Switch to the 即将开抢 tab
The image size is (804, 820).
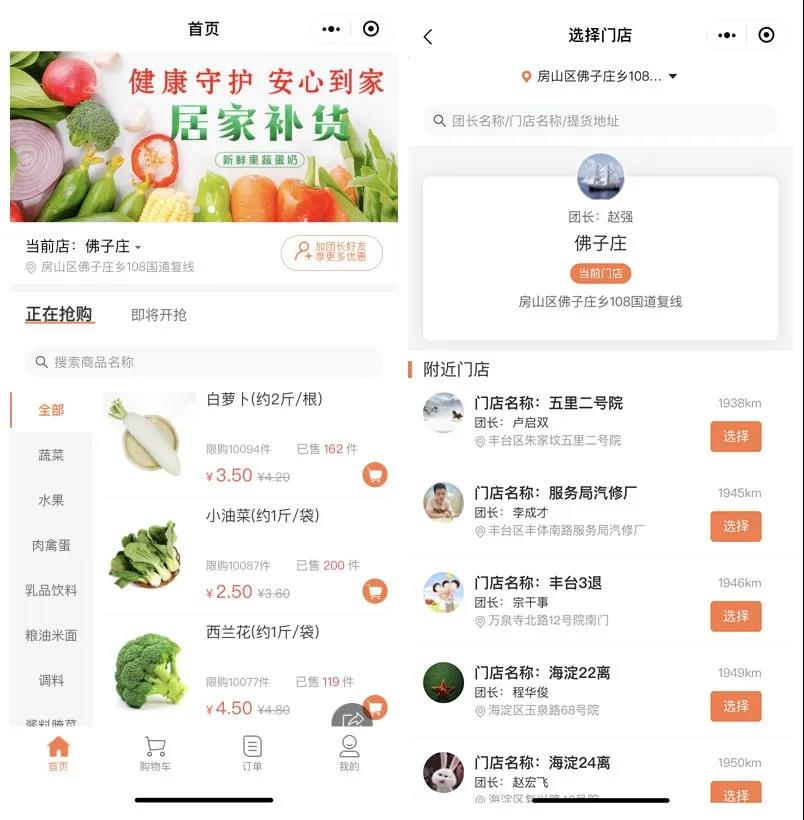159,315
